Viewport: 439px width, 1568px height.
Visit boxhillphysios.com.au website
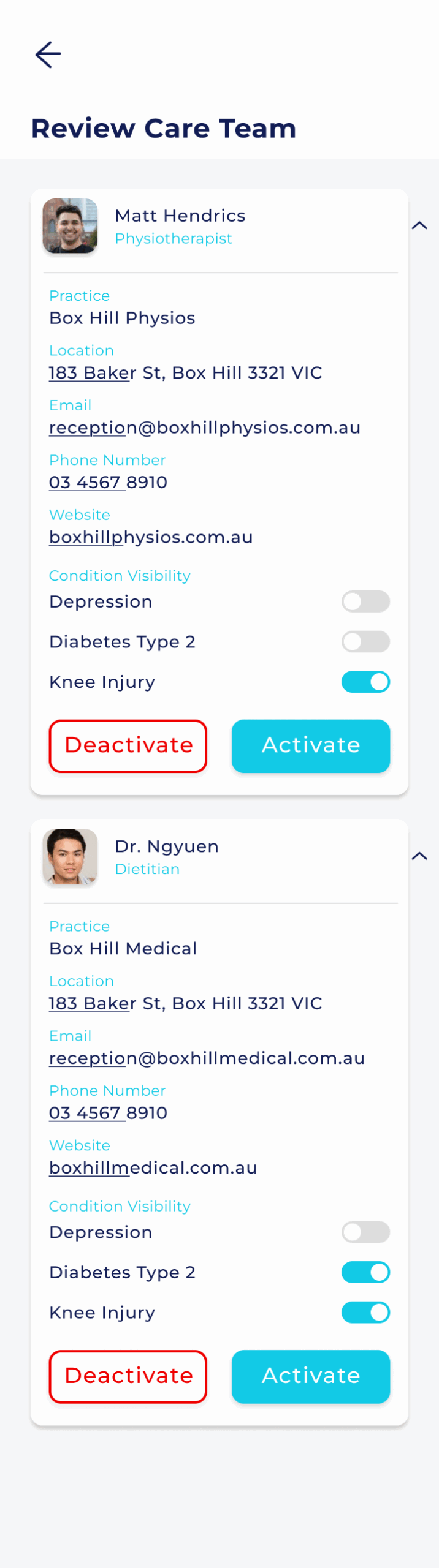pyautogui.click(x=151, y=537)
